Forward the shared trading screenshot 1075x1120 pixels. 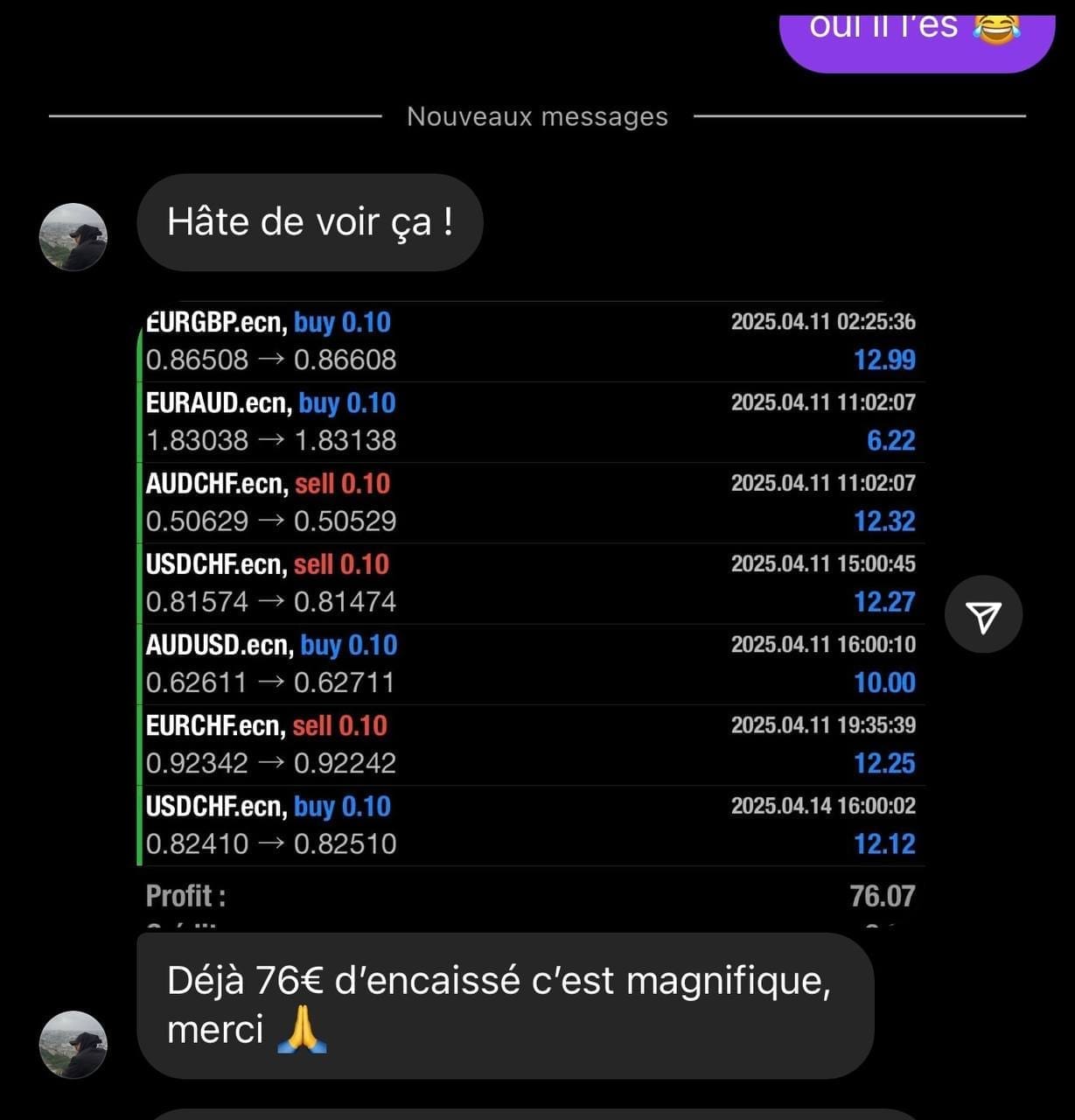pos(983,614)
